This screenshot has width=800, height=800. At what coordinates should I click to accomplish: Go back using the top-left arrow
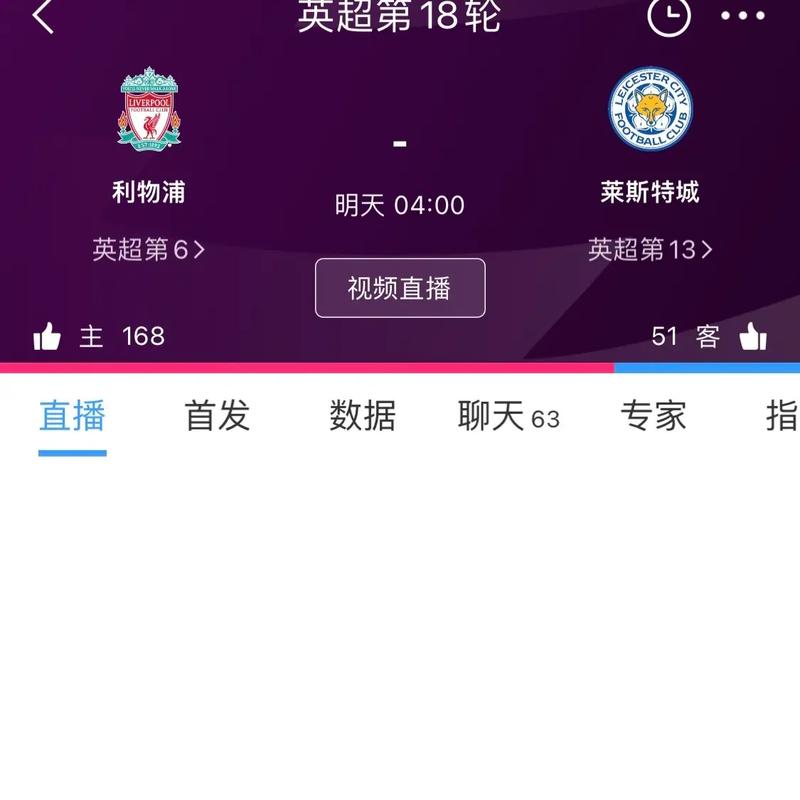point(43,17)
